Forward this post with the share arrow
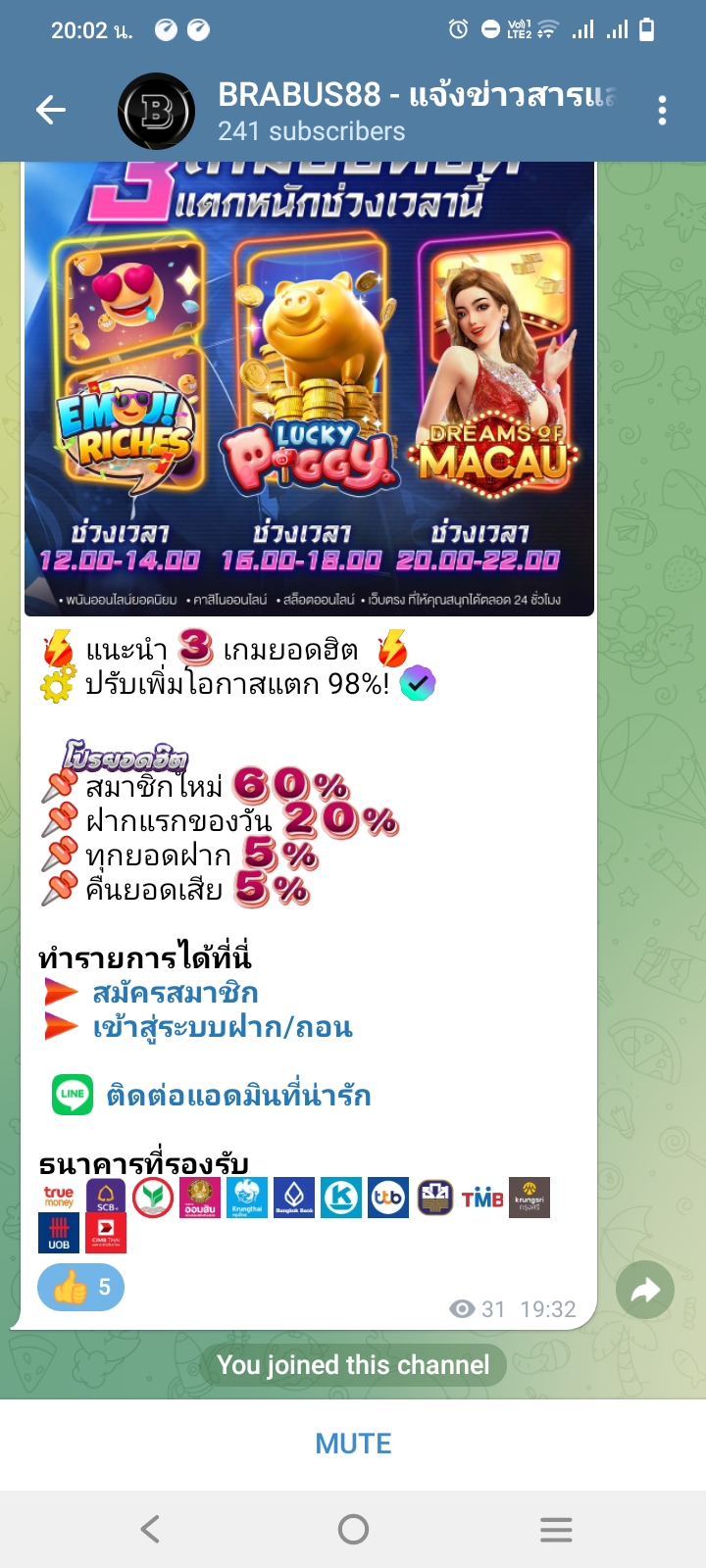This screenshot has width=706, height=1568. pyautogui.click(x=645, y=1291)
